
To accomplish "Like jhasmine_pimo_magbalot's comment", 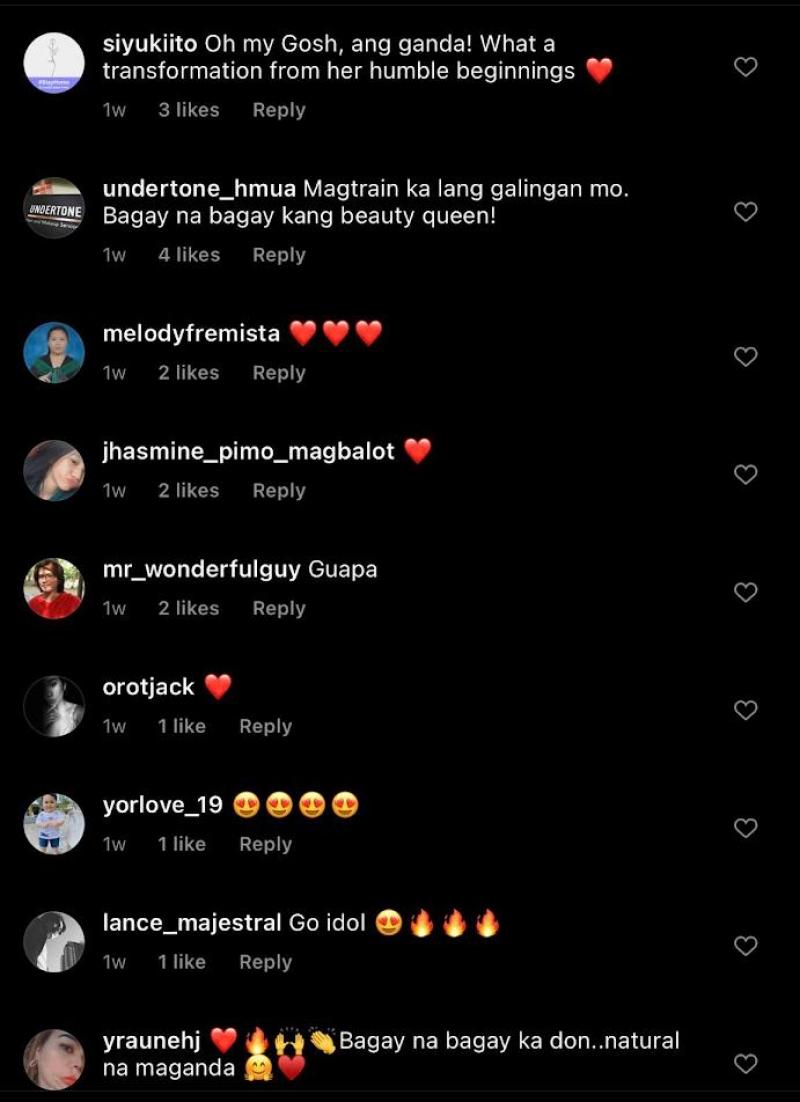I will [746, 474].
